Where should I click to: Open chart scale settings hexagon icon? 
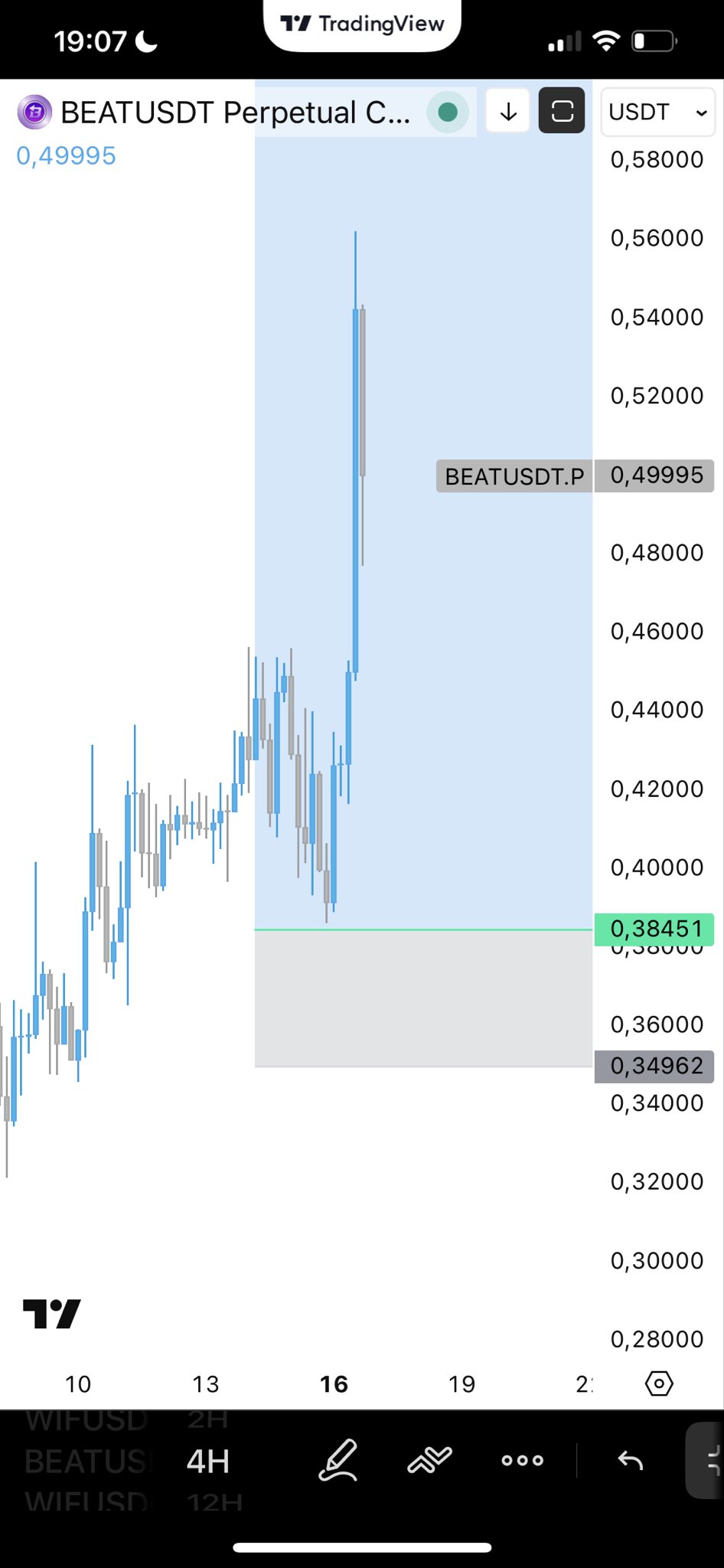(x=659, y=1383)
